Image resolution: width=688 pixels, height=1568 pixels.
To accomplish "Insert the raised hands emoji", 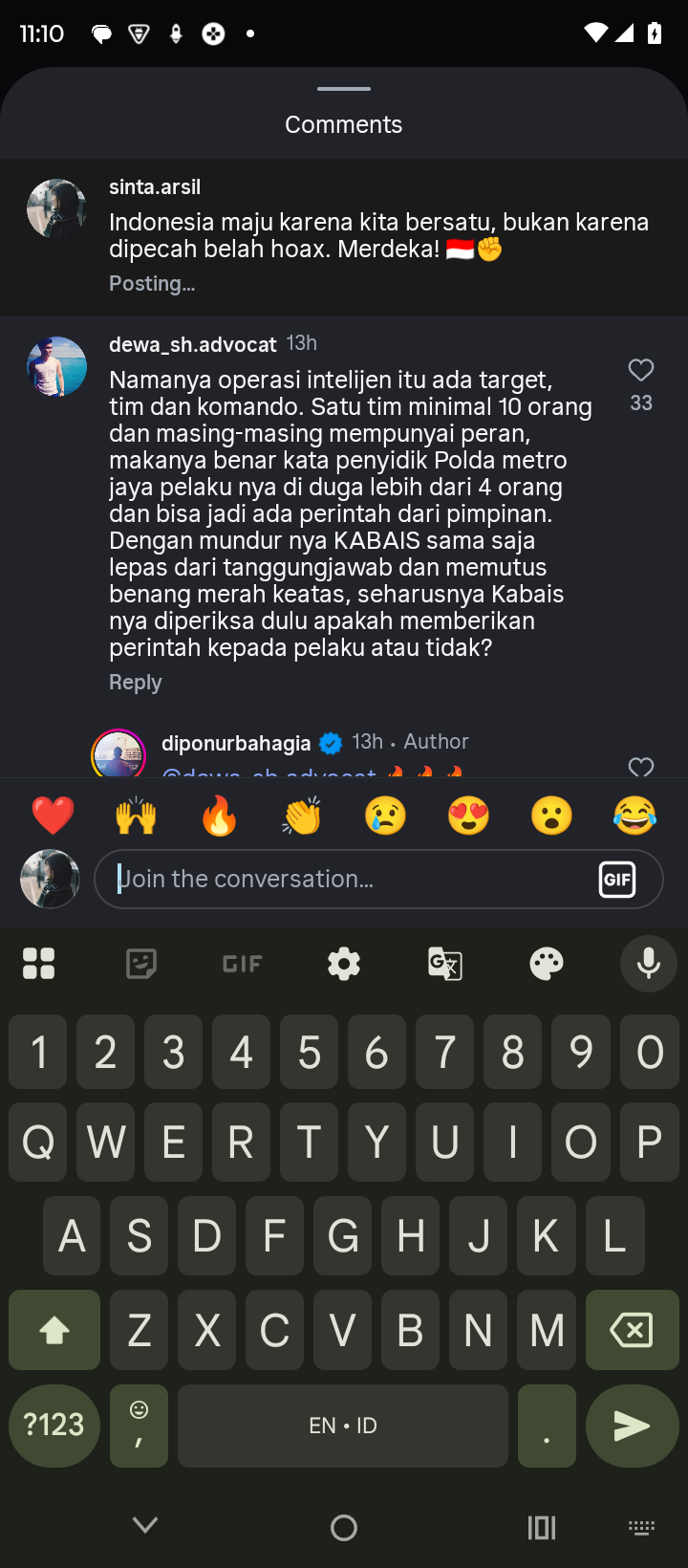I will tap(136, 816).
